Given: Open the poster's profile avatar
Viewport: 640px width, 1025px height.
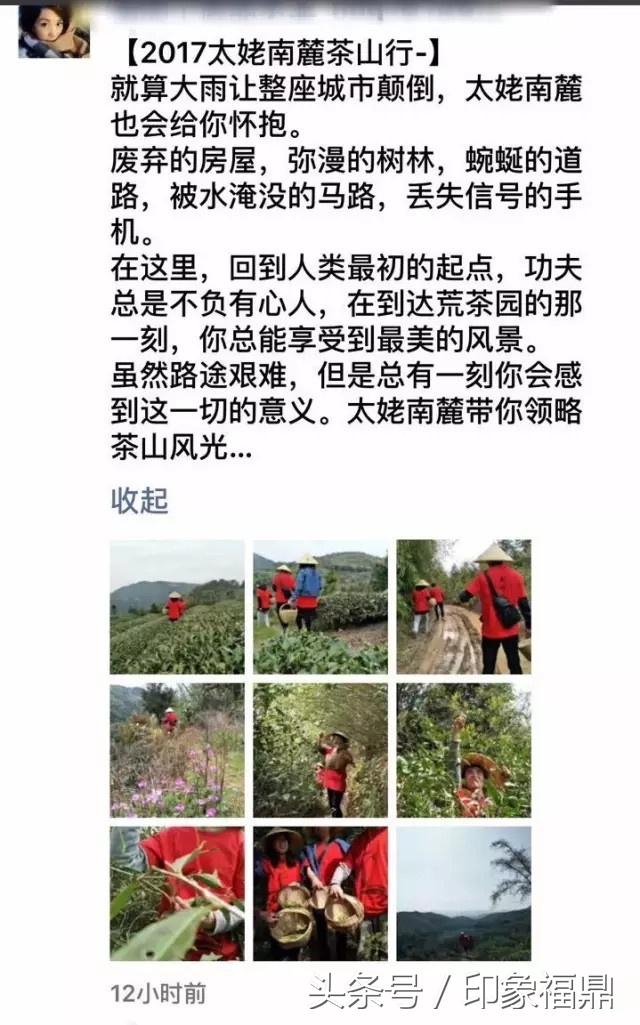Looking at the screenshot, I should coord(54,33).
